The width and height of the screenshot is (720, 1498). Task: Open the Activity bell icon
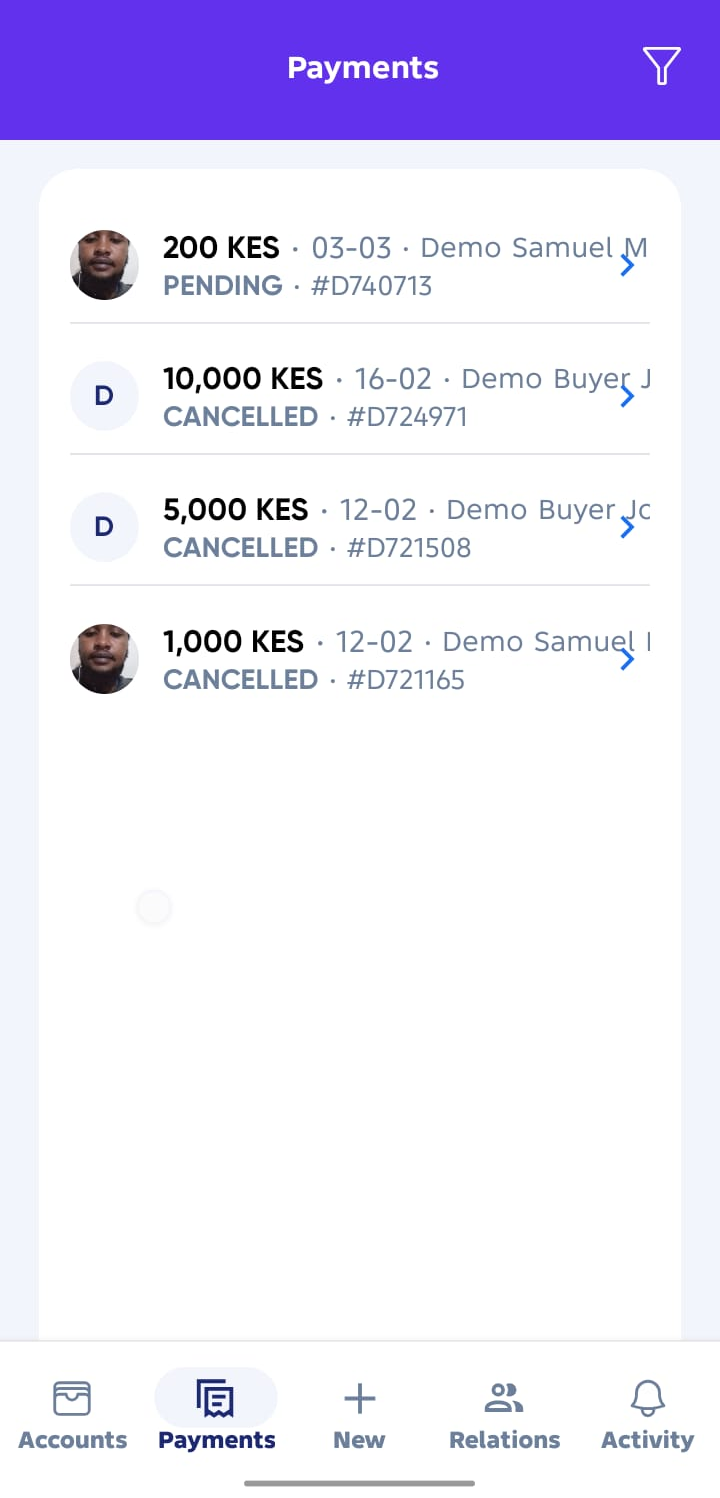647,1397
